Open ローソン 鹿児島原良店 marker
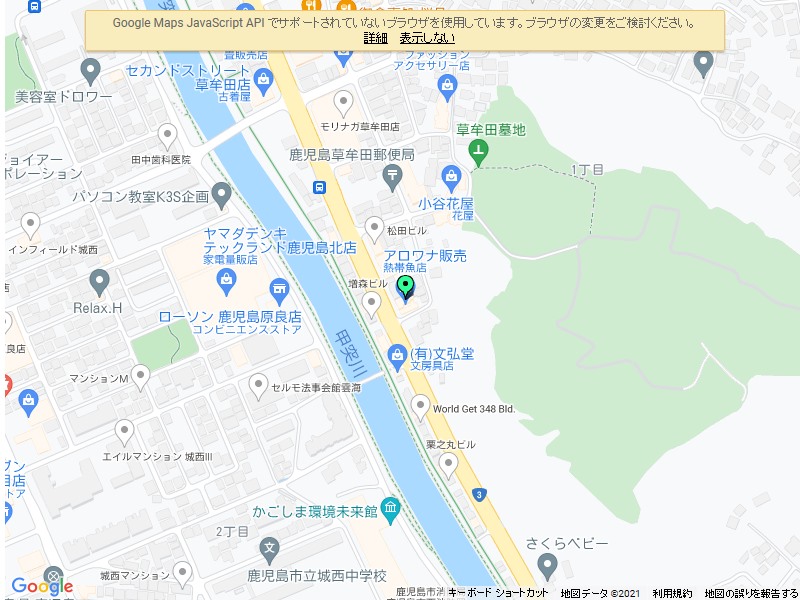Viewport: 800px width, 600px height. coord(279,292)
